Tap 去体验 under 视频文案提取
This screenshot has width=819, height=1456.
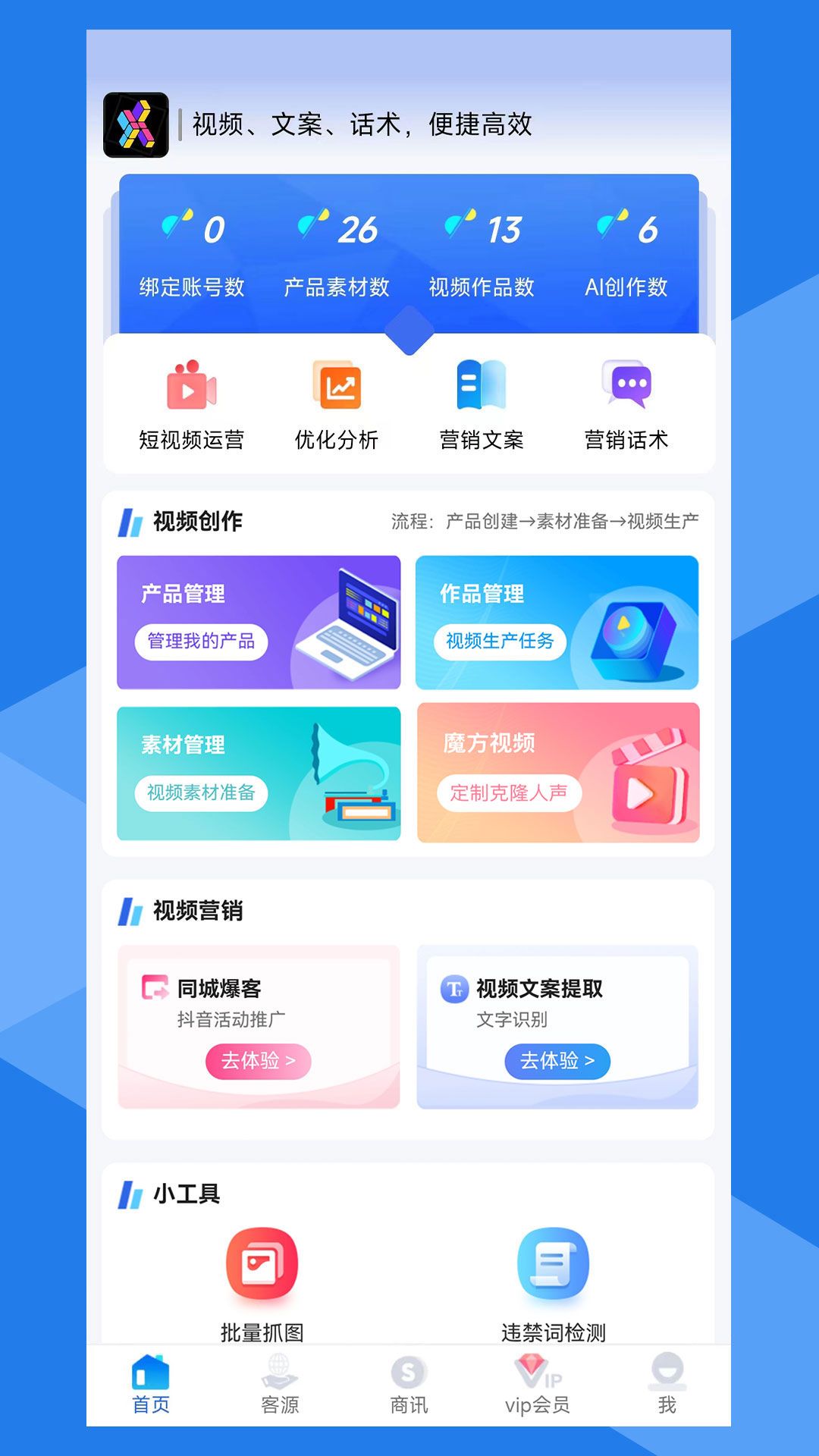pyautogui.click(x=557, y=1060)
